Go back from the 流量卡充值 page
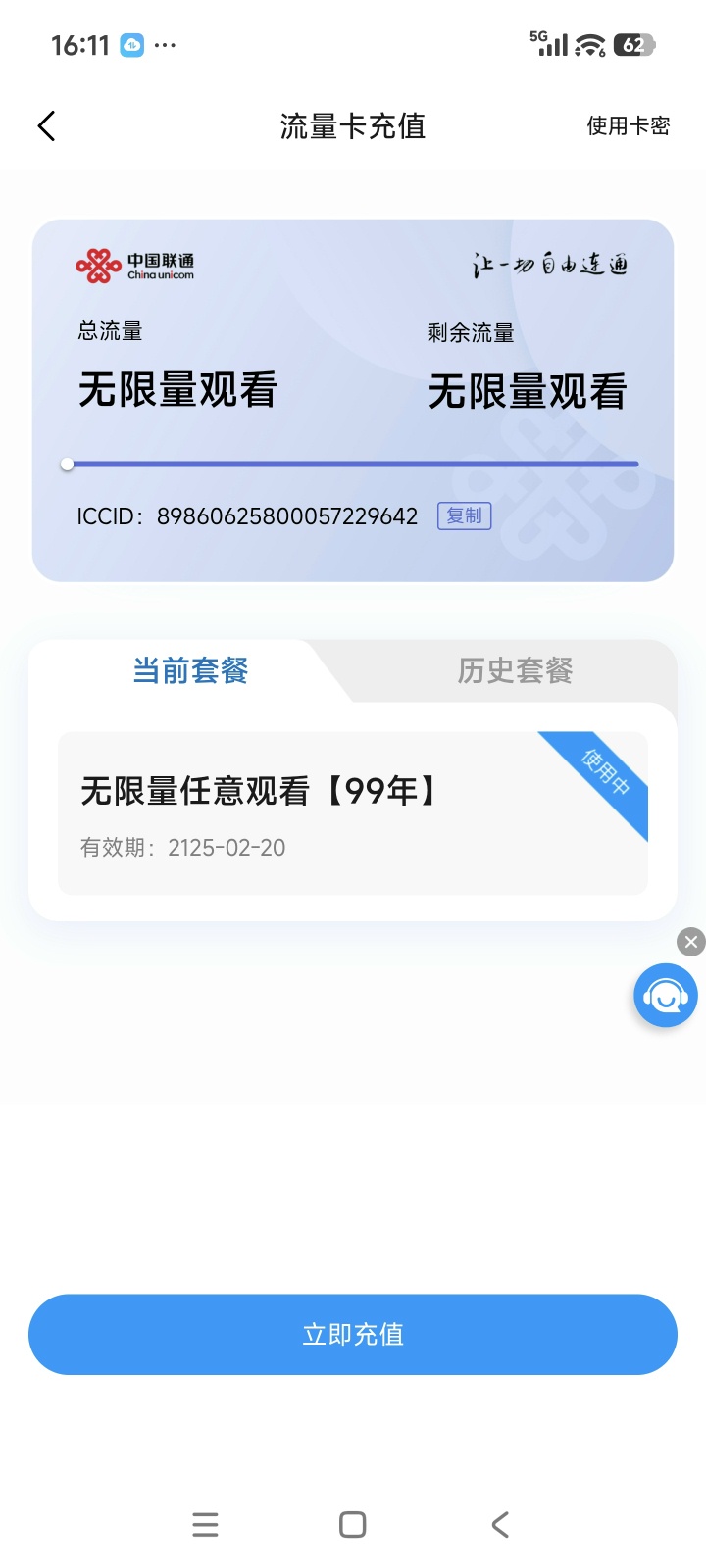This screenshot has height=1568, width=706. pos(46,126)
